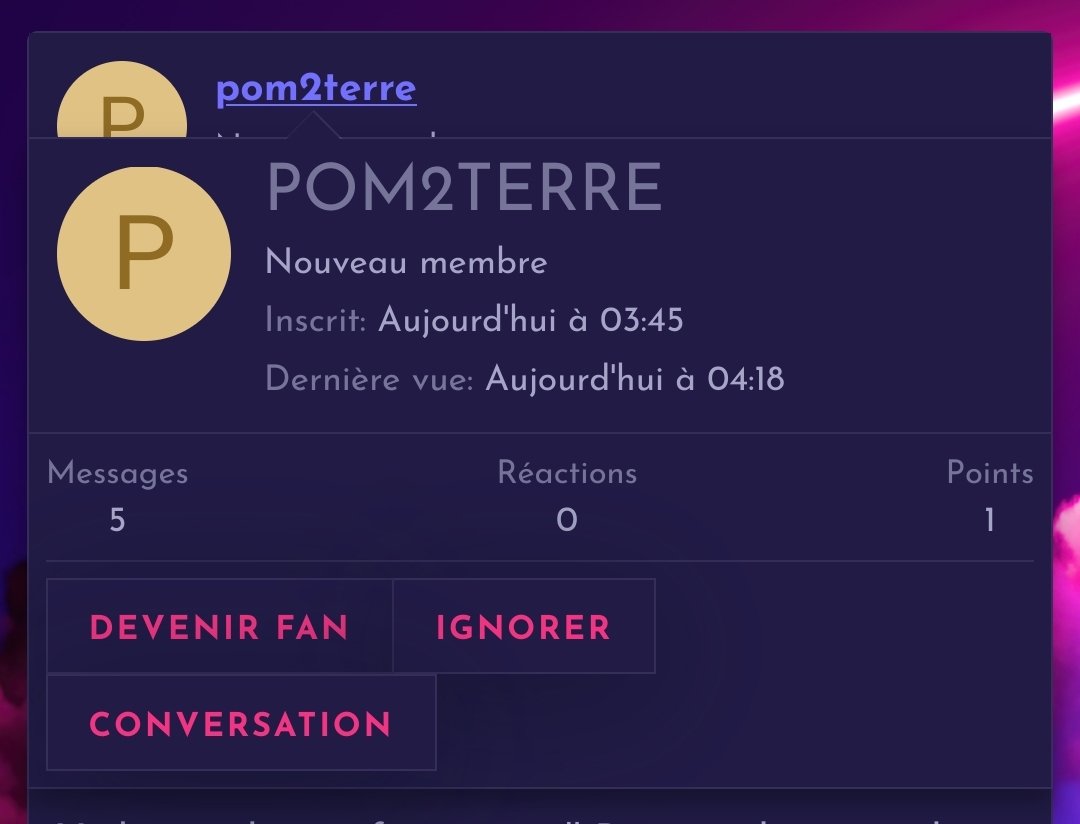The width and height of the screenshot is (1080, 824).
Task: View pom2terre's large avatar profile
Action: 144,254
